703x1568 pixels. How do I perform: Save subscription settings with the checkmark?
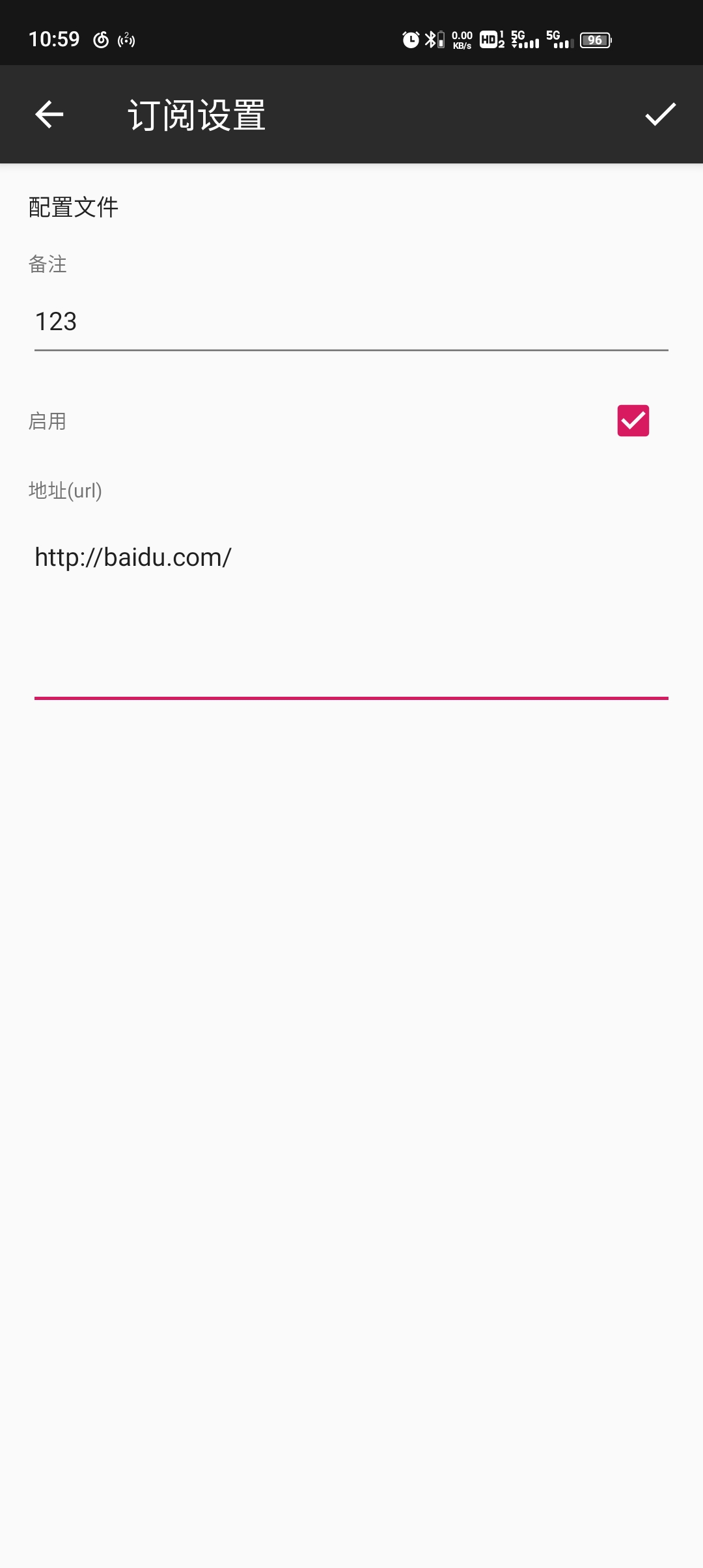point(660,115)
